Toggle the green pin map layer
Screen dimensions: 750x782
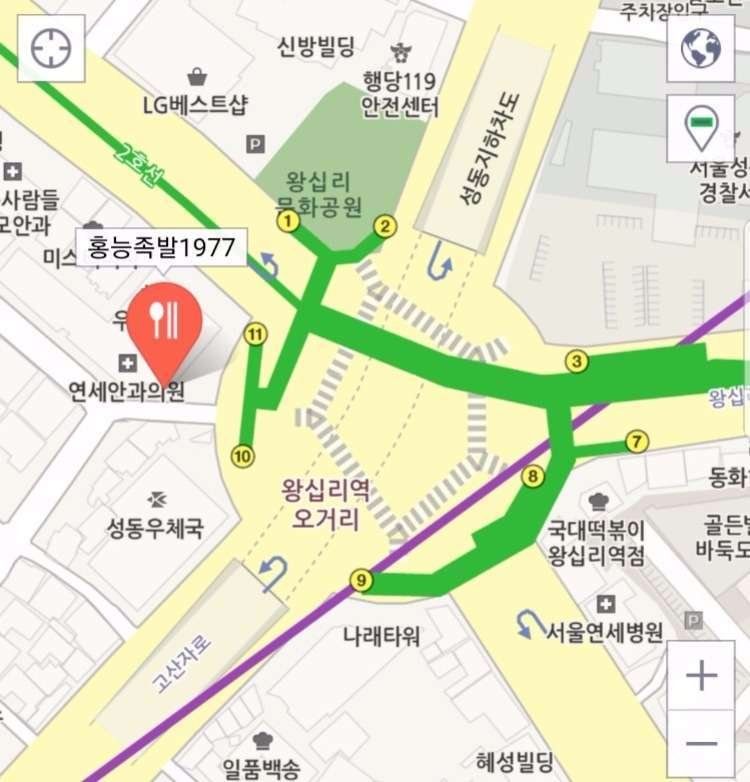[700, 128]
